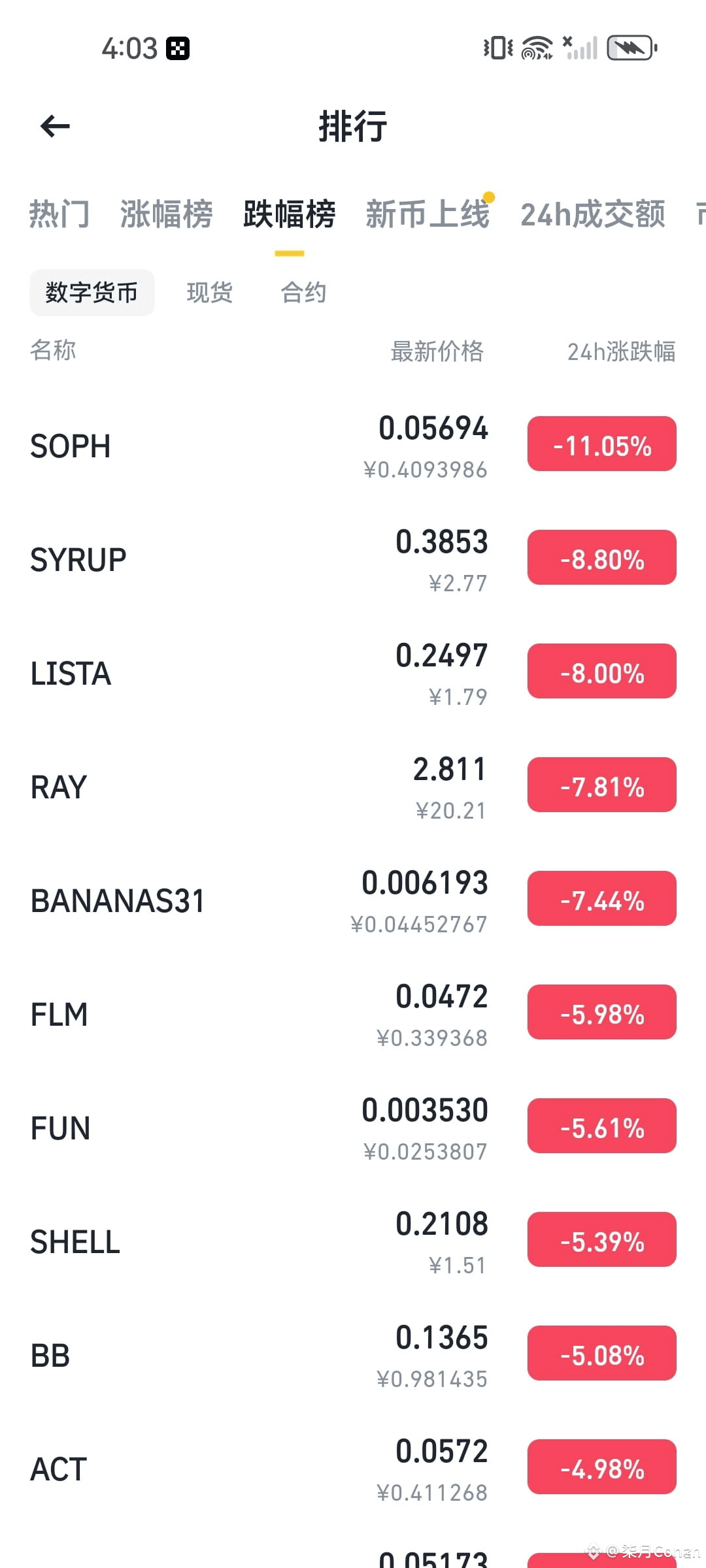Open SYRUP coin details
Image resolution: width=706 pixels, height=1568 pixels.
tap(353, 559)
